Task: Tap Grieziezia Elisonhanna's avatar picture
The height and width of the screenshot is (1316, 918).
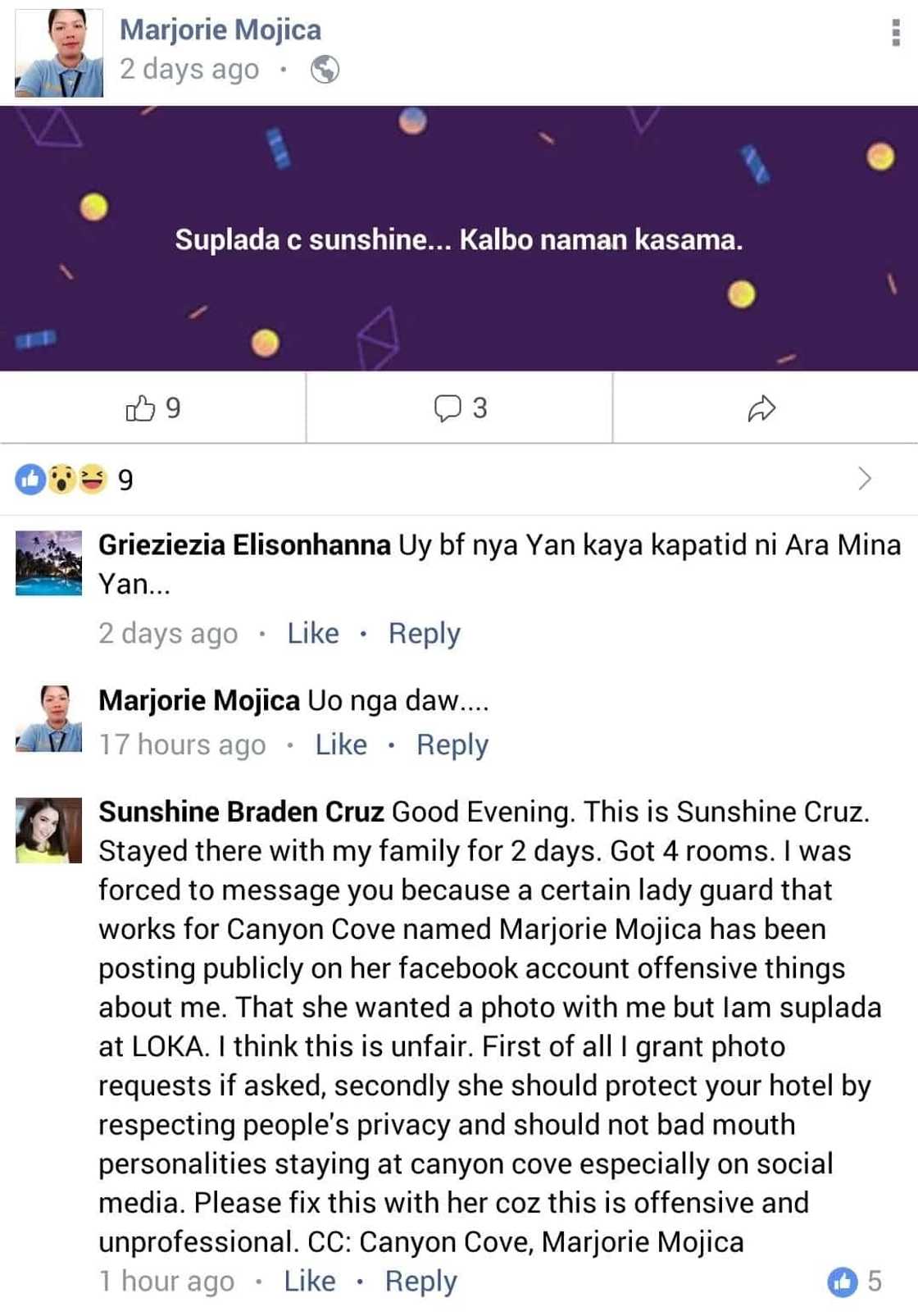Action: coord(49,562)
